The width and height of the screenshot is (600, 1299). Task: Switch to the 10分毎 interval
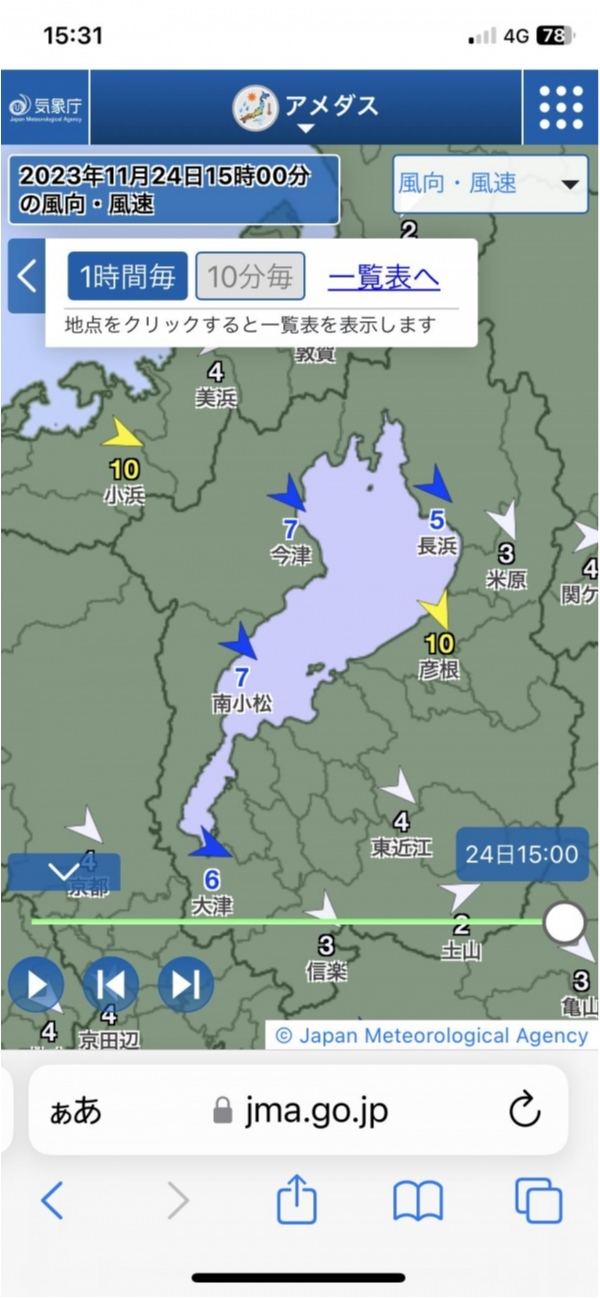[x=250, y=276]
